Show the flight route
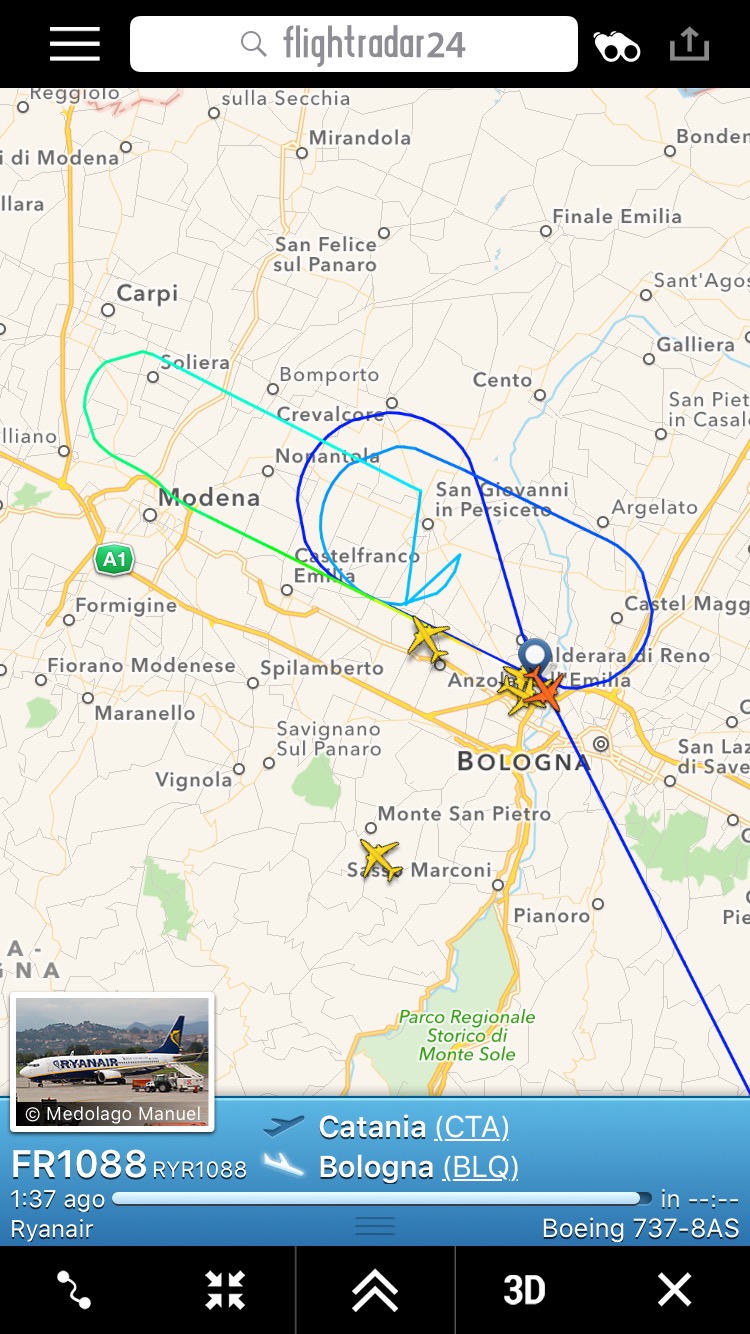This screenshot has height=1334, width=750. 75,1290
